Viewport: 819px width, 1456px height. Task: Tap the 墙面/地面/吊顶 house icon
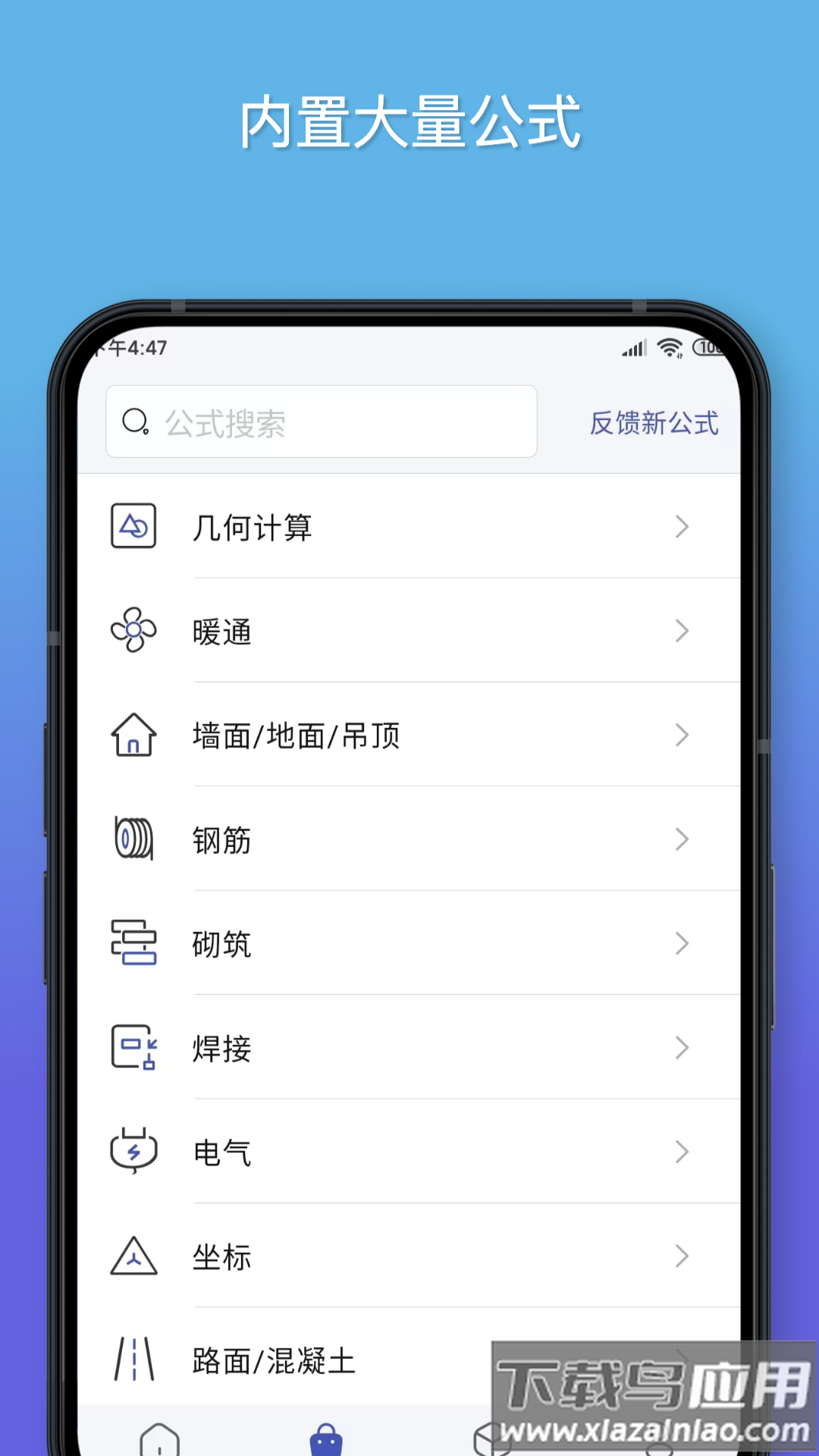click(134, 735)
